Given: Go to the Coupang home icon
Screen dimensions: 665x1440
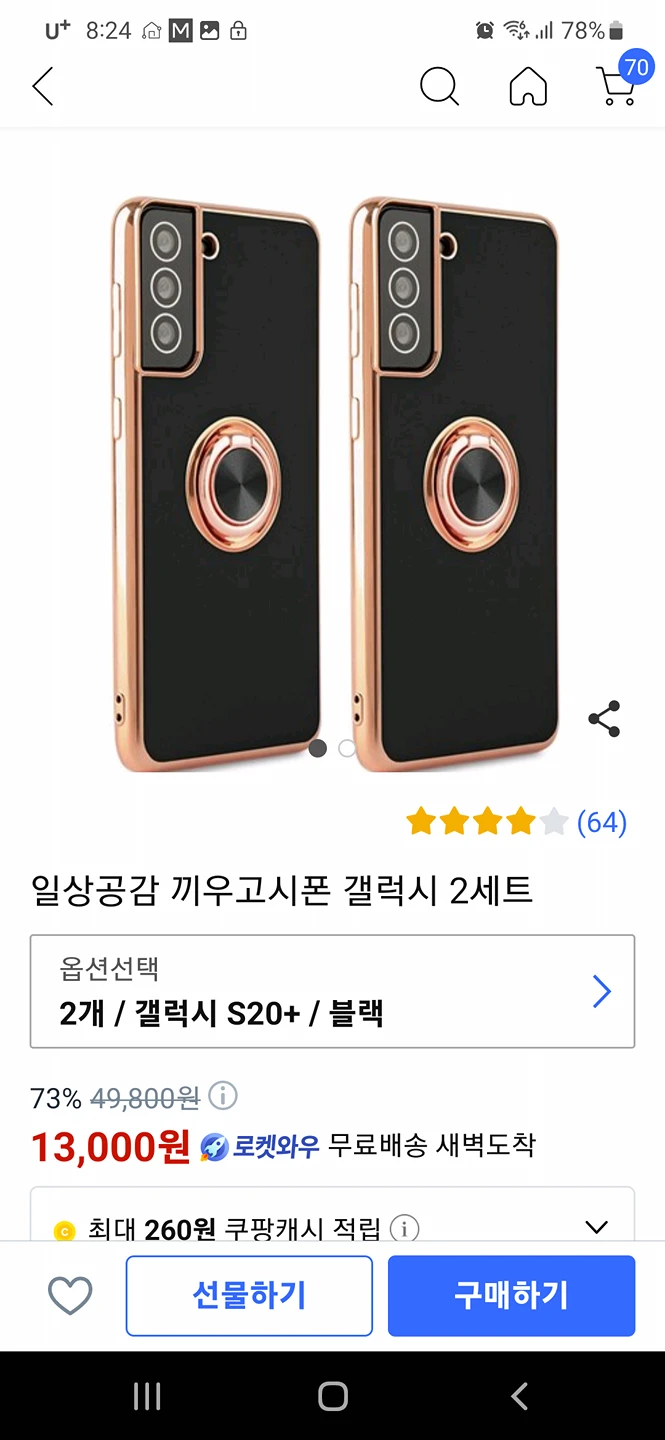Looking at the screenshot, I should tap(528, 87).
